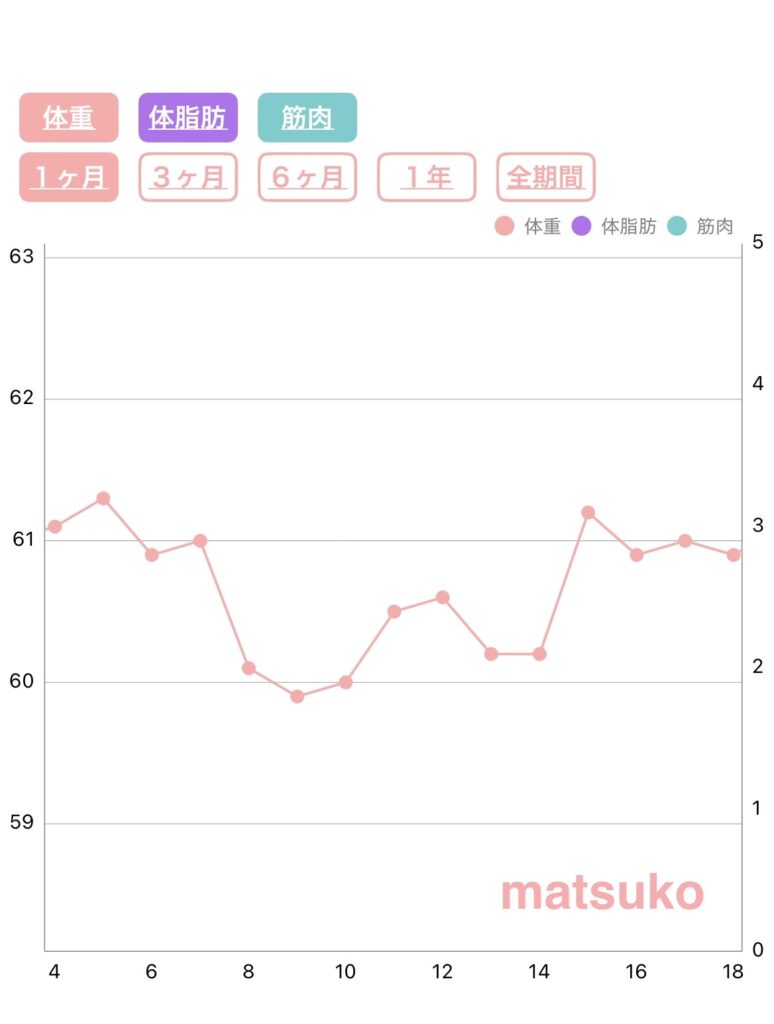Click the last data point at day 18

[734, 553]
